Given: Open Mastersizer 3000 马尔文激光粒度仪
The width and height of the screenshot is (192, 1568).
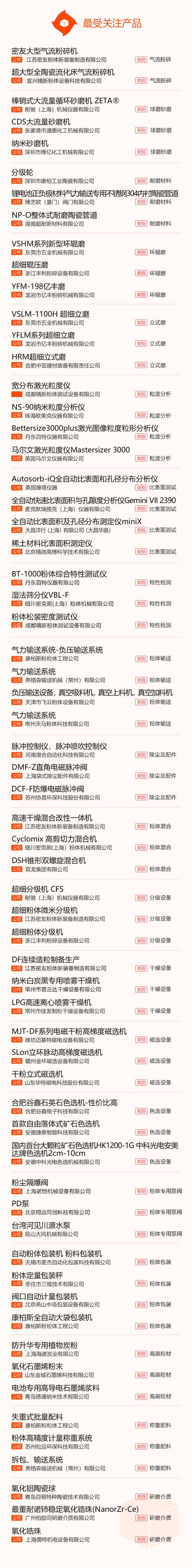Looking at the screenshot, I should 71,450.
